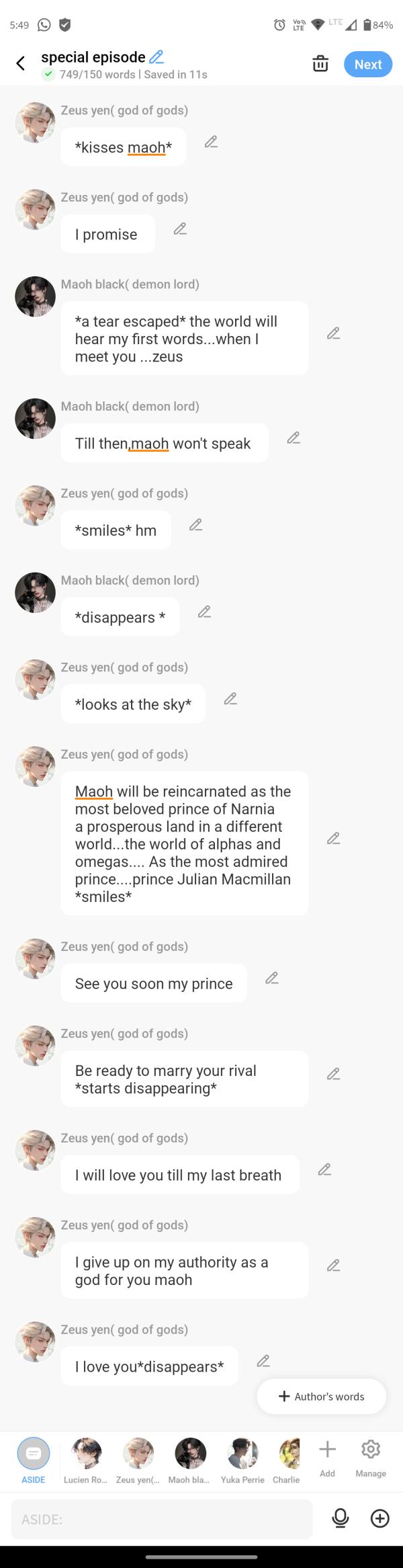This screenshot has width=403, height=1568.
Task: Edit the 'I promise' message
Action: (180, 229)
